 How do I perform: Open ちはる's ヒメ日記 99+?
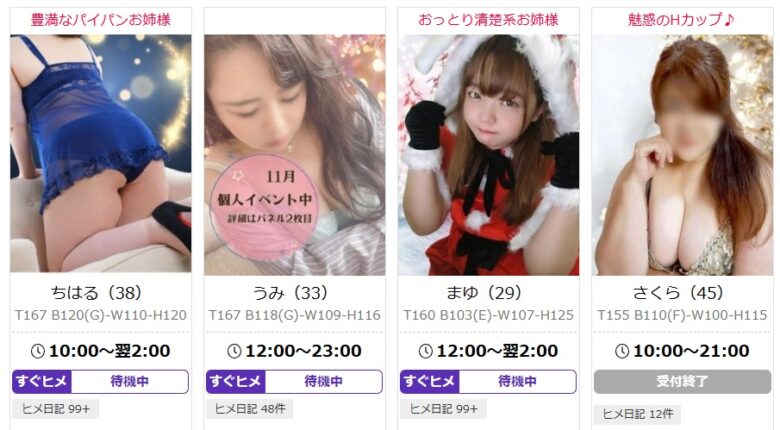[56, 409]
